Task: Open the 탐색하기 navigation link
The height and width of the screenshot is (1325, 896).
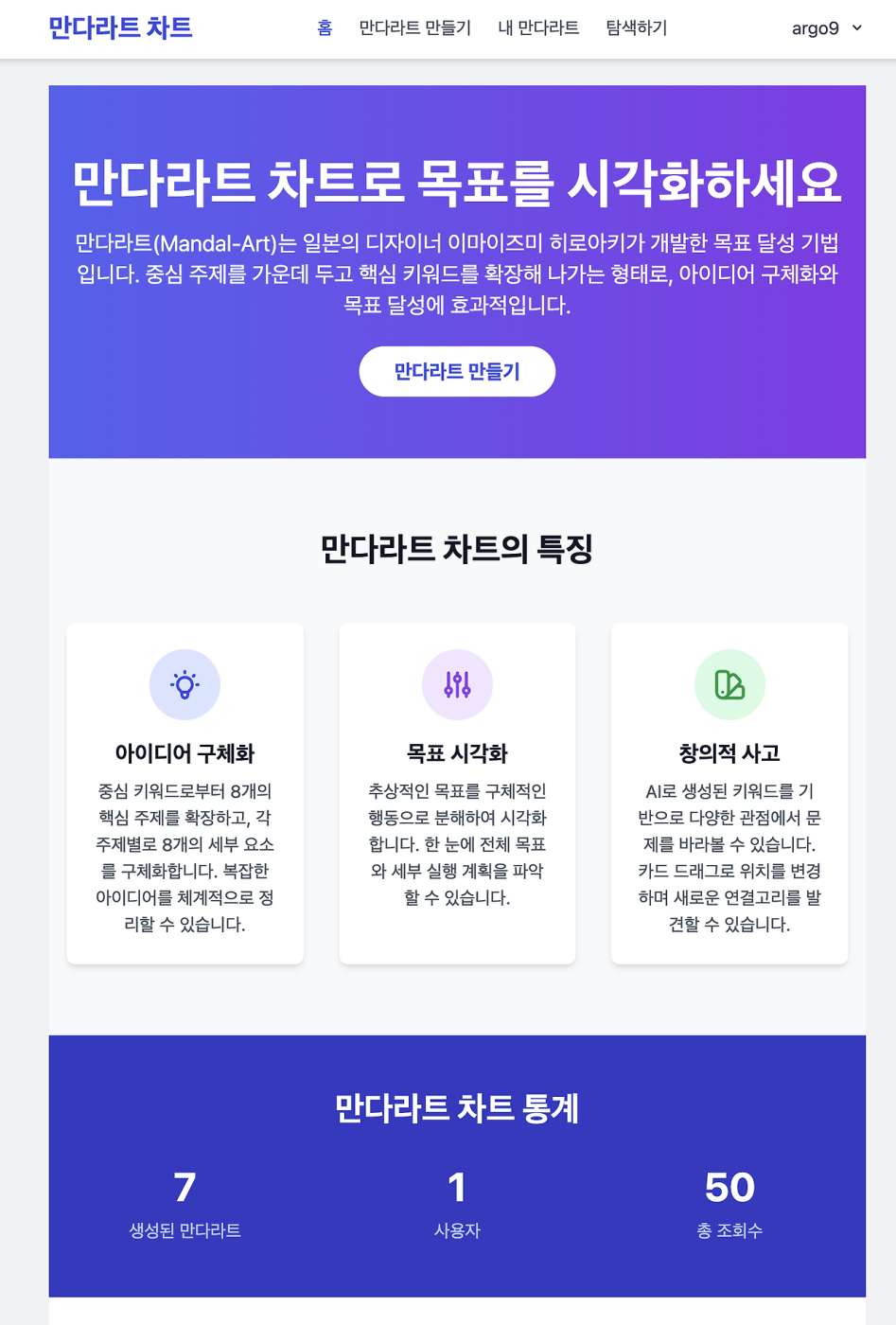Action: (636, 28)
